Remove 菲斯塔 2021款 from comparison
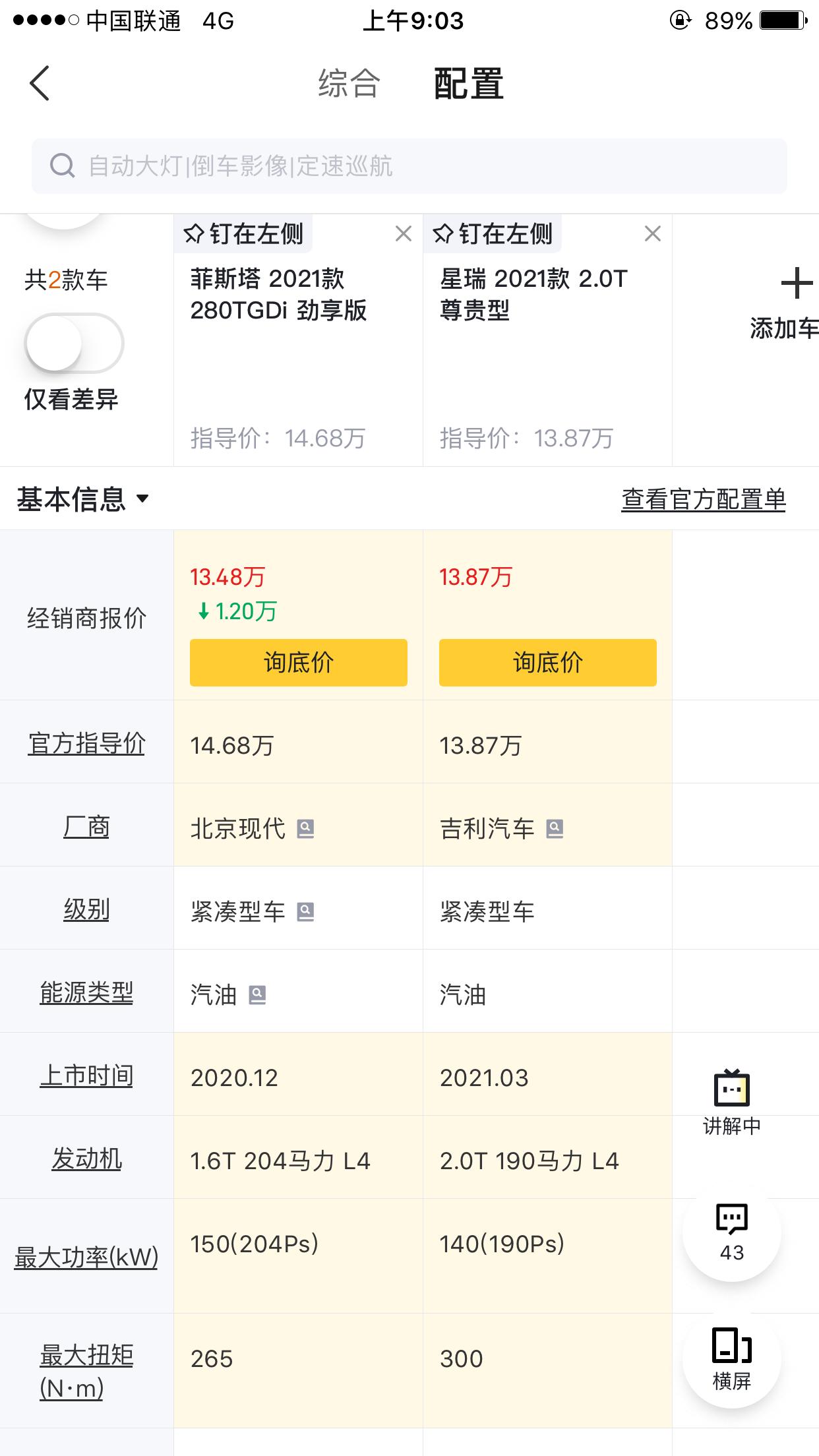This screenshot has width=819, height=1456. (404, 233)
